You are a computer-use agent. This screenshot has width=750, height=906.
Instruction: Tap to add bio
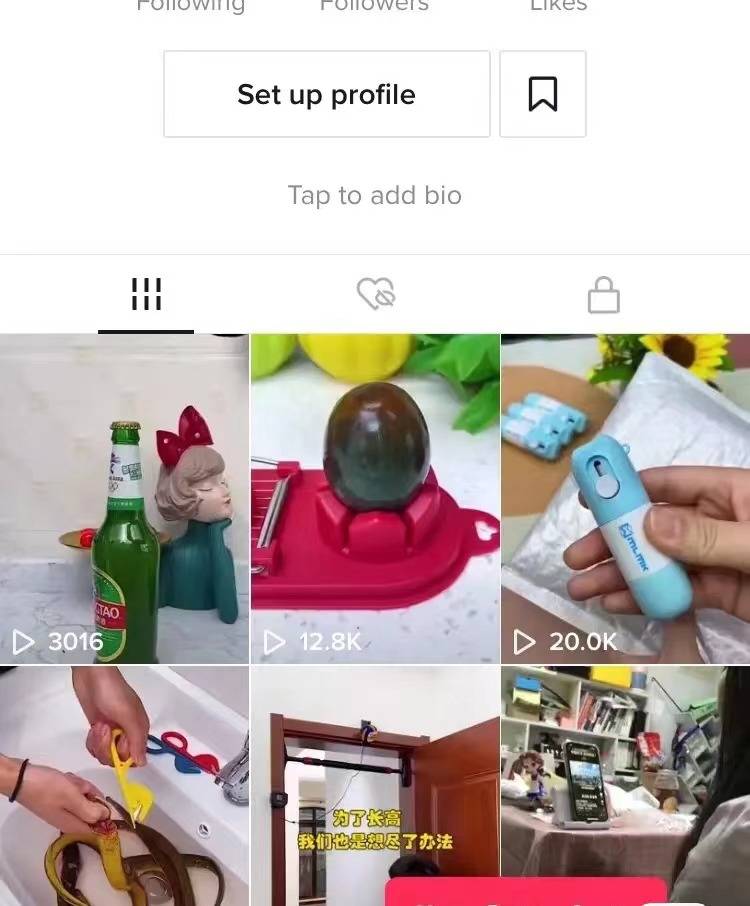pos(374,195)
